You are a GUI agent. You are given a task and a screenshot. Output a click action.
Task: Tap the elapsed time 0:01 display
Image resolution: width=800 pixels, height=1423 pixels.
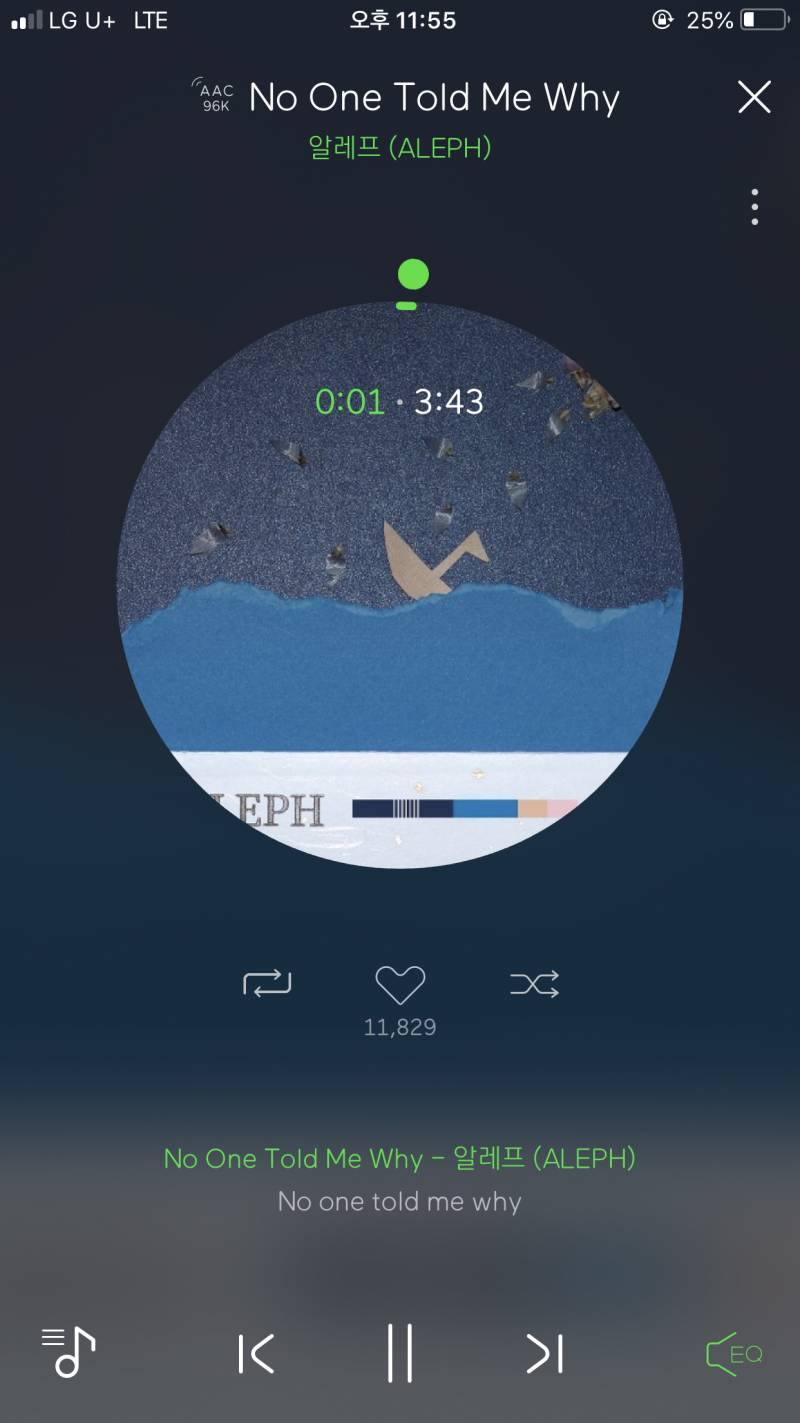pyautogui.click(x=352, y=401)
